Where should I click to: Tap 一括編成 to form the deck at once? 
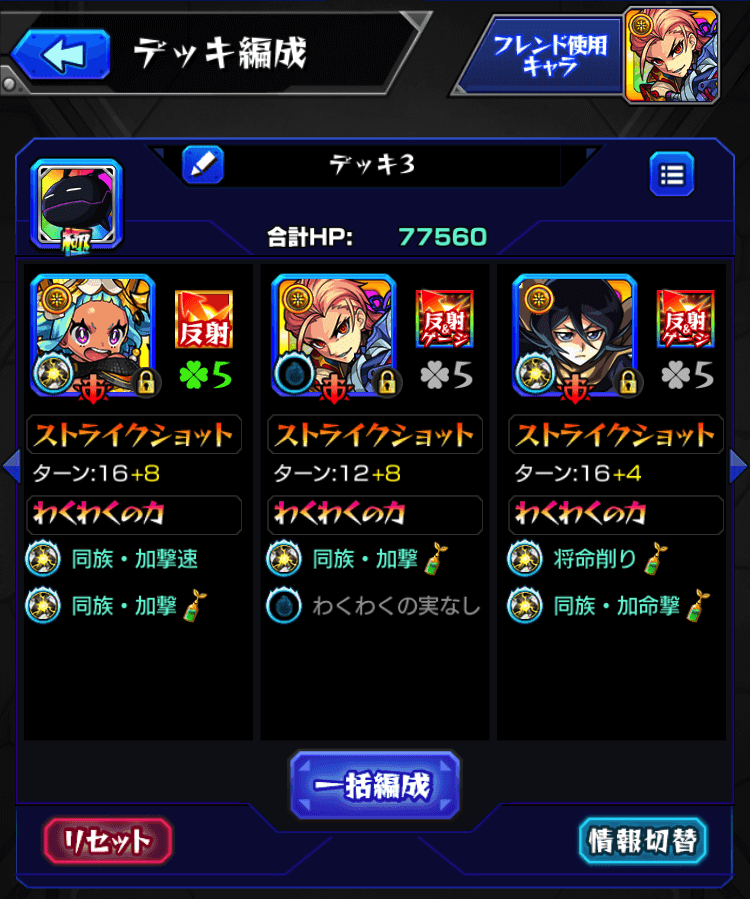click(374, 786)
